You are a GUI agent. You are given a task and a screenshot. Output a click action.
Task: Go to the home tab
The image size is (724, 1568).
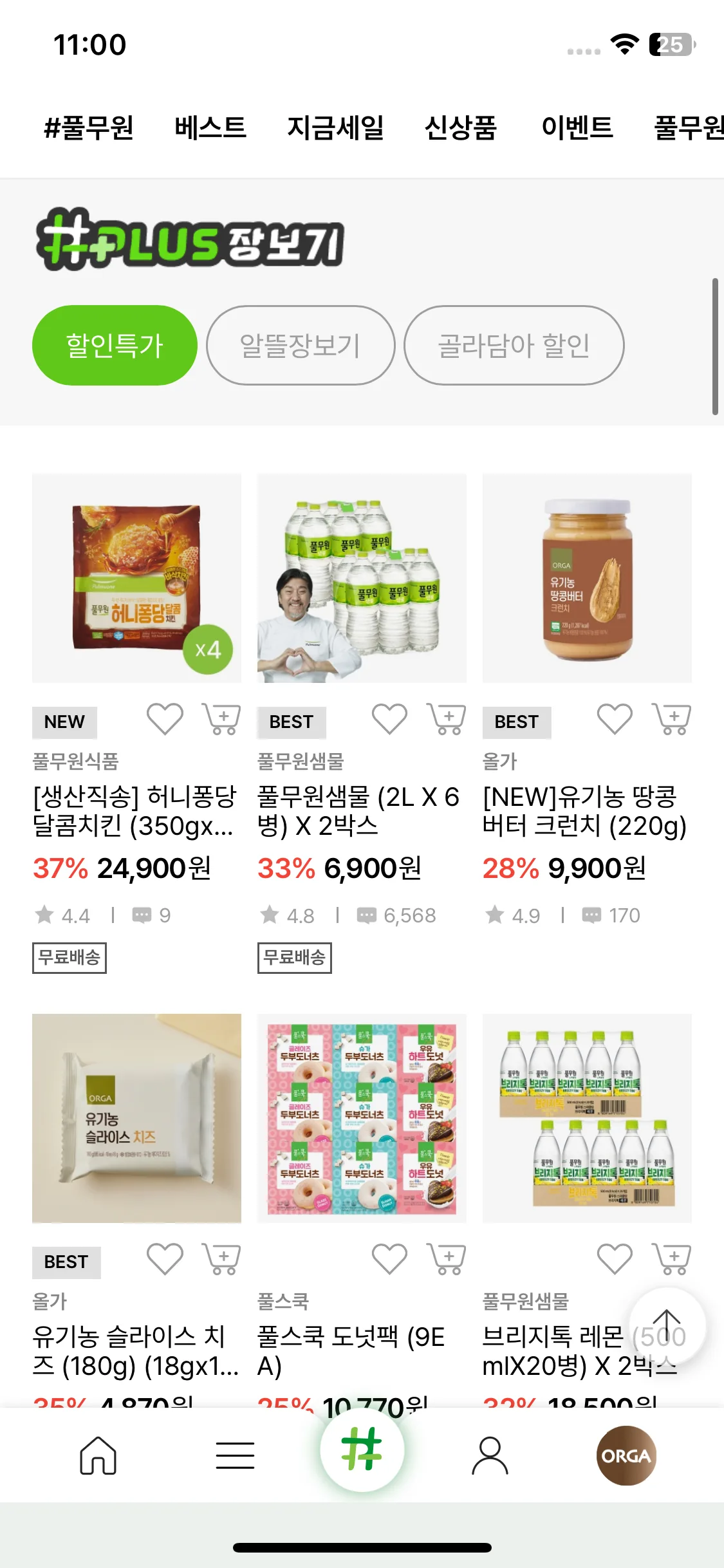pyautogui.click(x=98, y=1455)
